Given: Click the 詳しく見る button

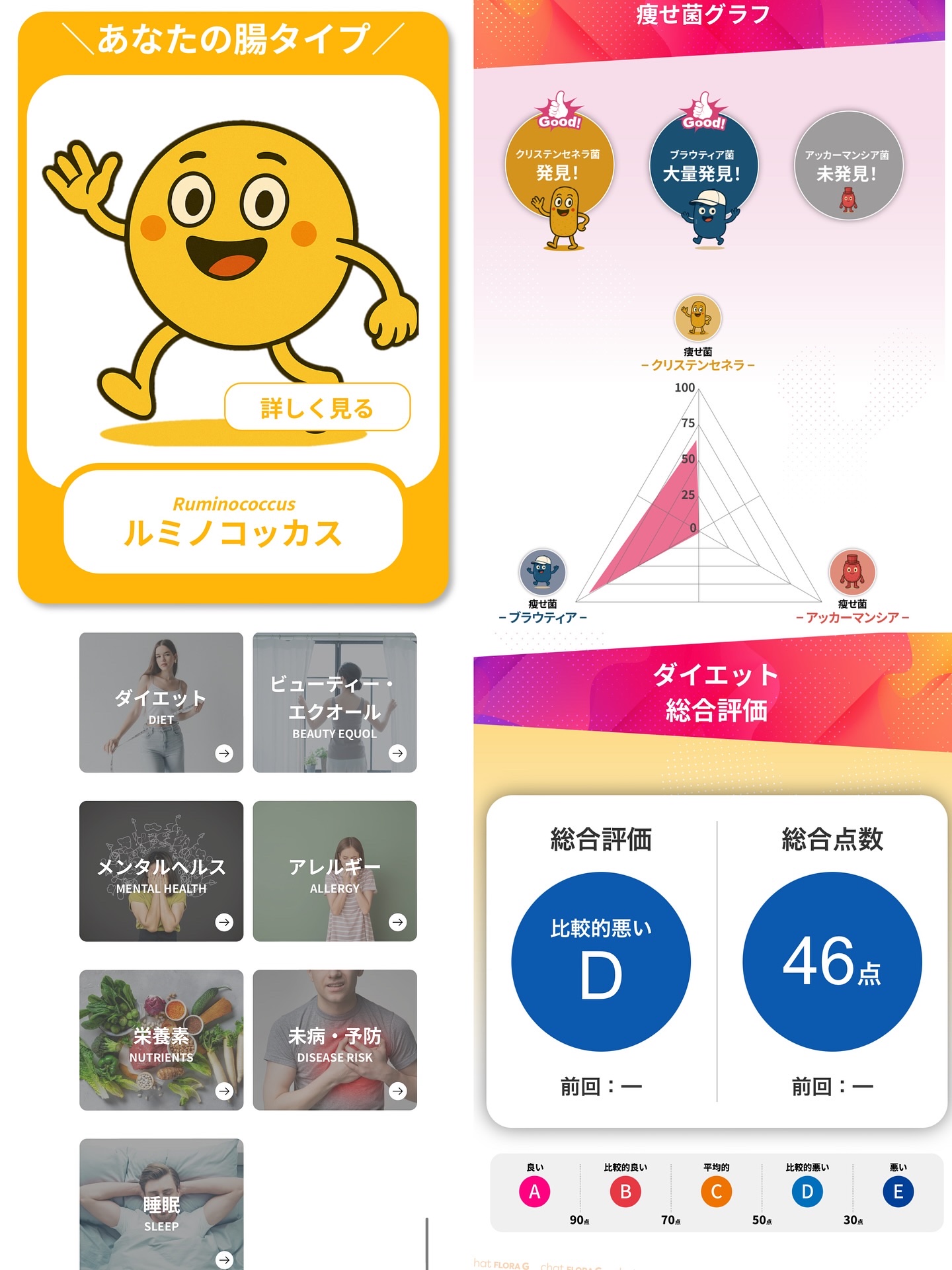Looking at the screenshot, I should click(x=319, y=408).
